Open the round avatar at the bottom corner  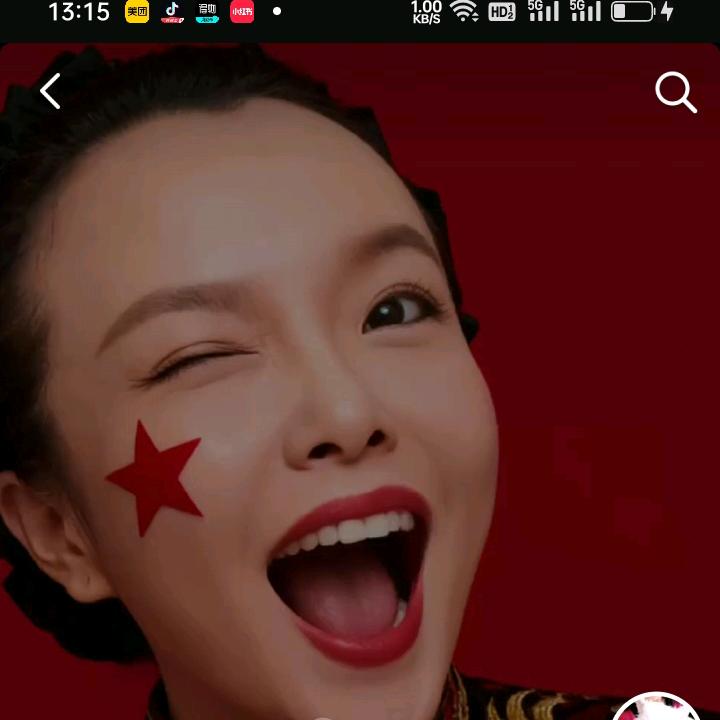tap(657, 709)
